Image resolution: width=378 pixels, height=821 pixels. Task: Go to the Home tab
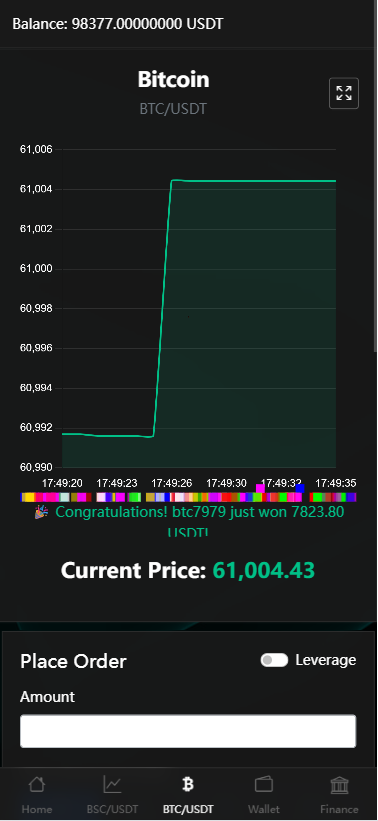pyautogui.click(x=37, y=794)
